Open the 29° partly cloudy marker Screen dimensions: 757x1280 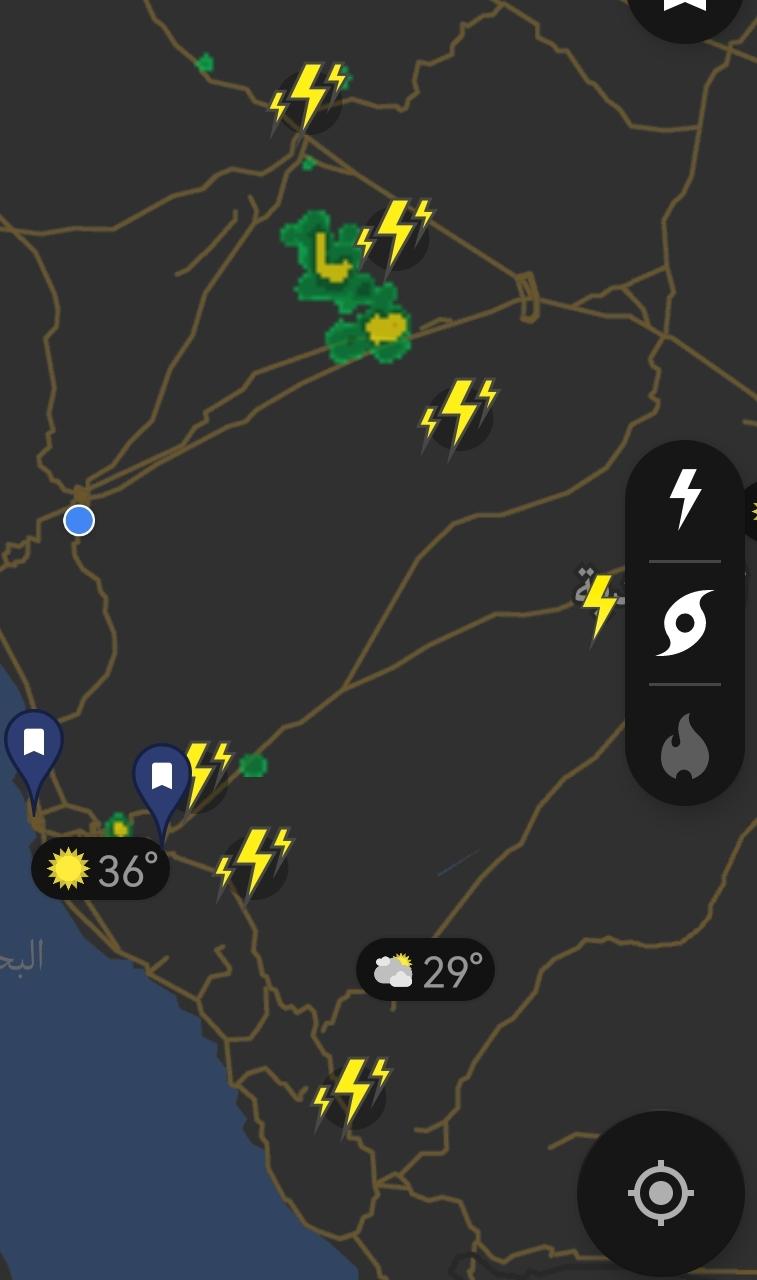pos(425,970)
